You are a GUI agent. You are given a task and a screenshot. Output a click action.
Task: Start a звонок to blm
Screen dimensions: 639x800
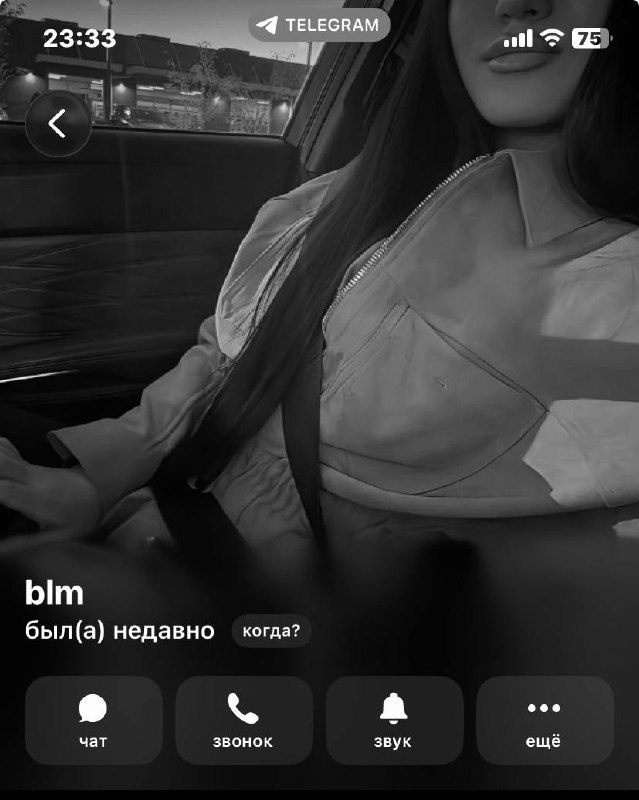pos(243,720)
